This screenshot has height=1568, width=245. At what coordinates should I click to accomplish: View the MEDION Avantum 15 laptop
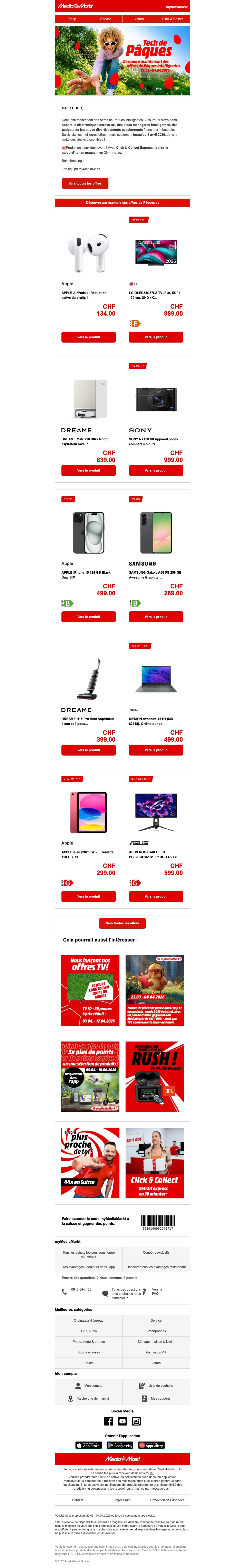pyautogui.click(x=156, y=750)
